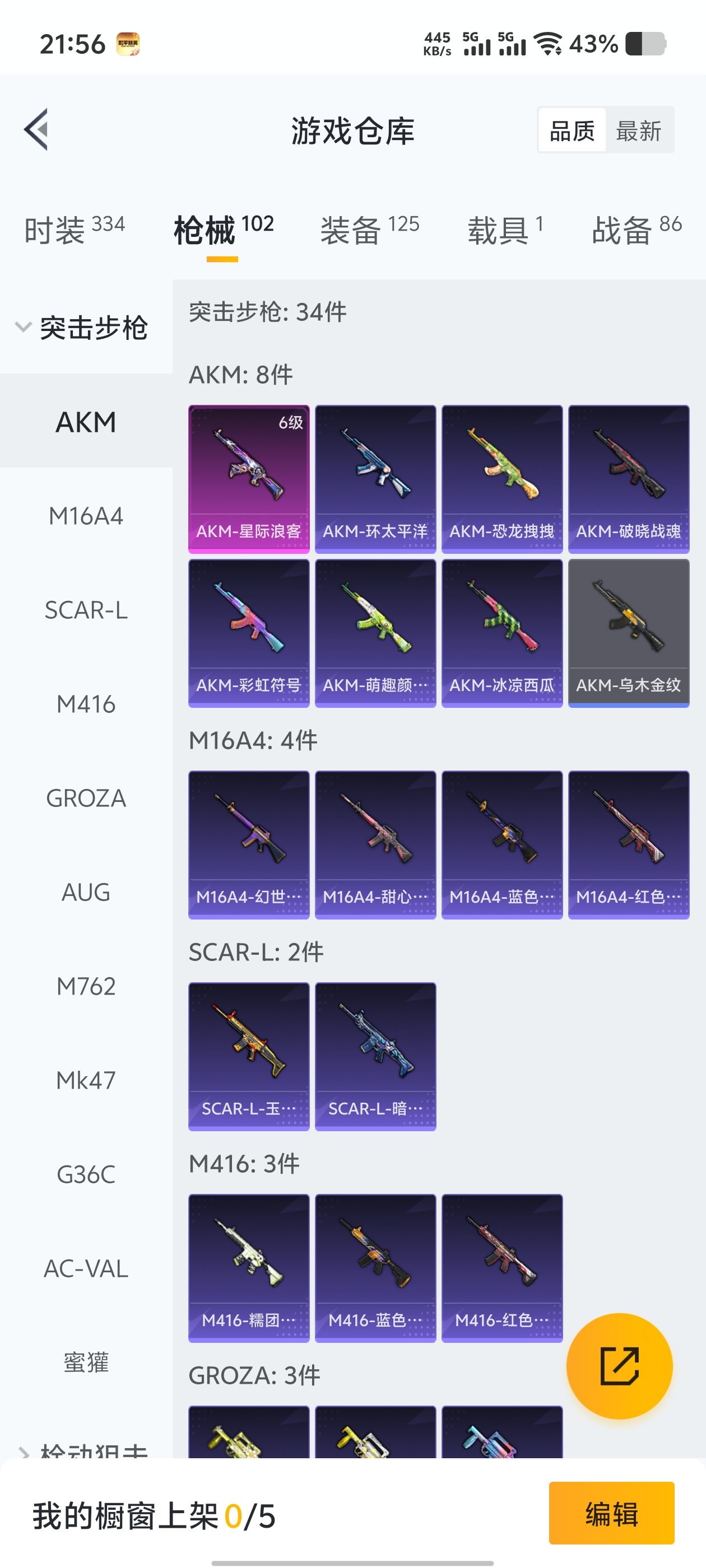
Task: Switch to the 时装 tab
Action: tap(74, 230)
